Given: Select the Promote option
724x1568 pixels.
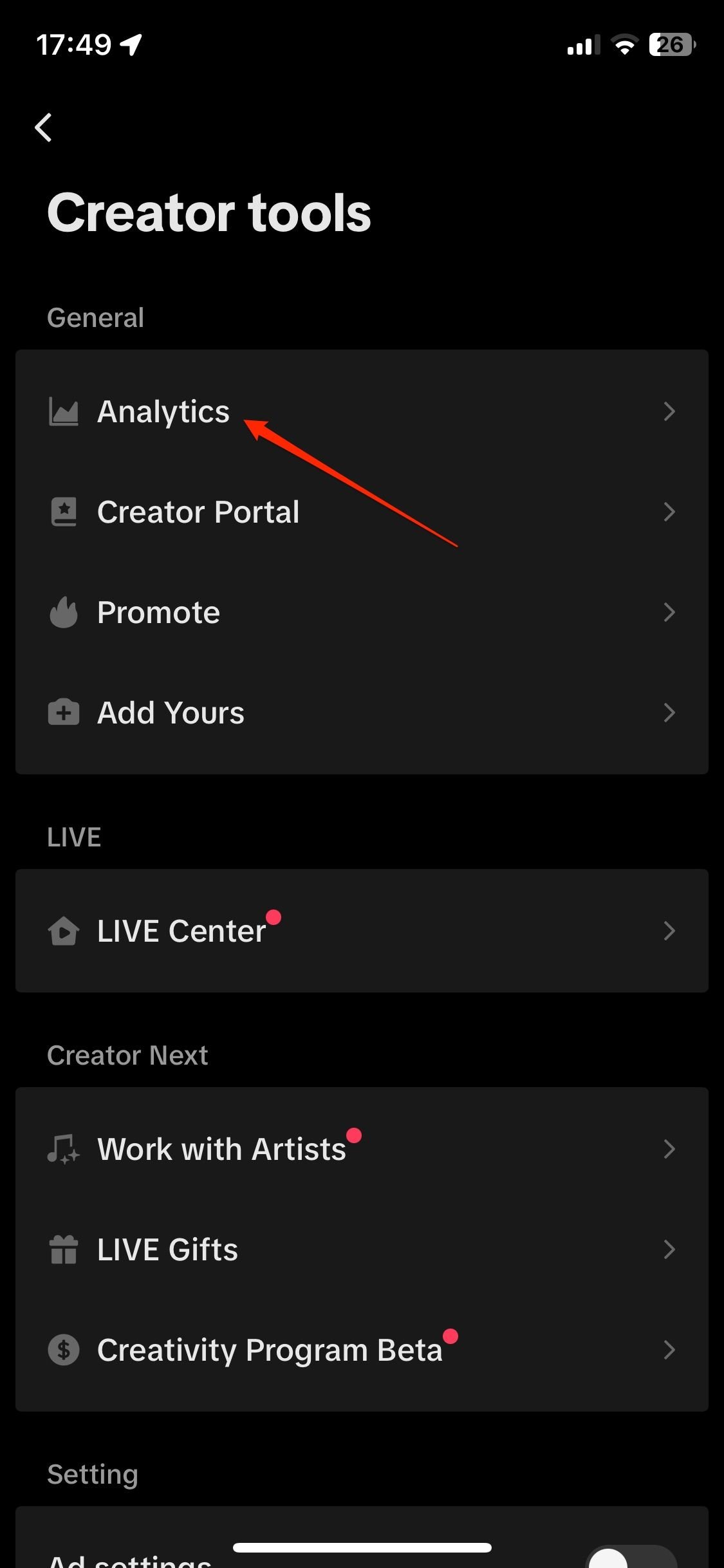Looking at the screenshot, I should [x=360, y=613].
